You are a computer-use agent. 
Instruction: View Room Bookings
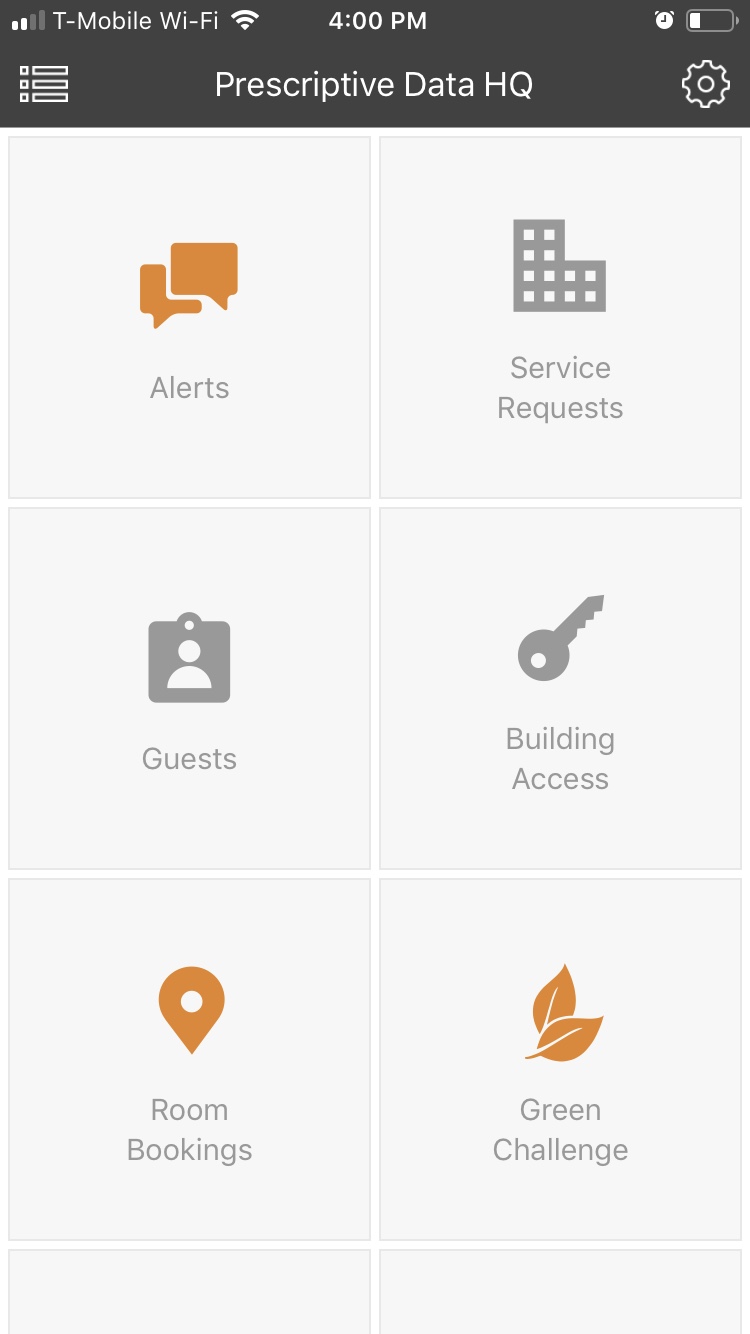click(x=189, y=1059)
